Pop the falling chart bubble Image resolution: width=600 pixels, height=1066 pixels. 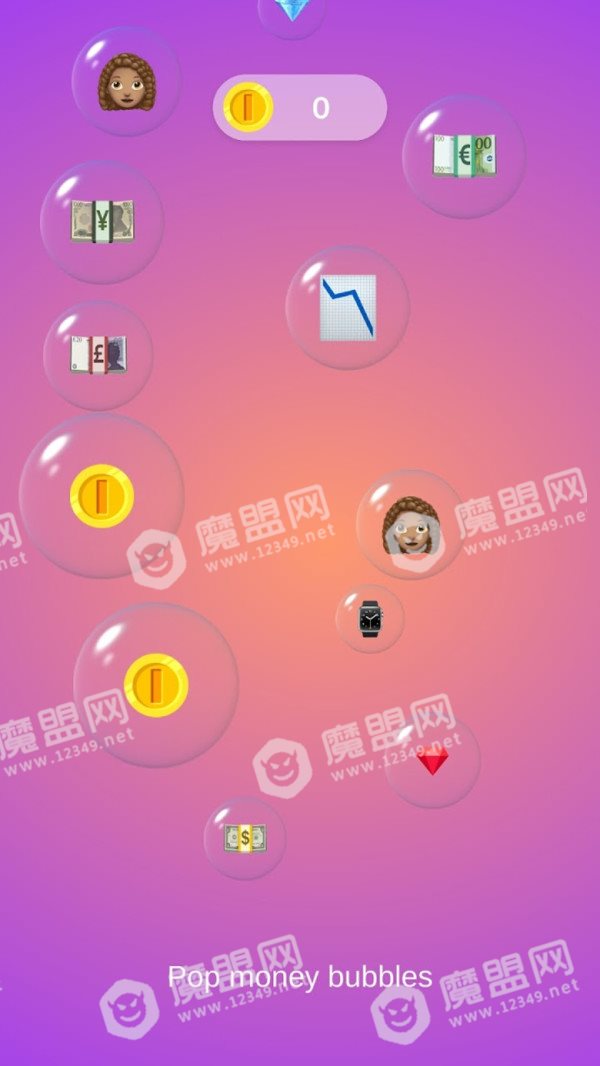(x=347, y=307)
